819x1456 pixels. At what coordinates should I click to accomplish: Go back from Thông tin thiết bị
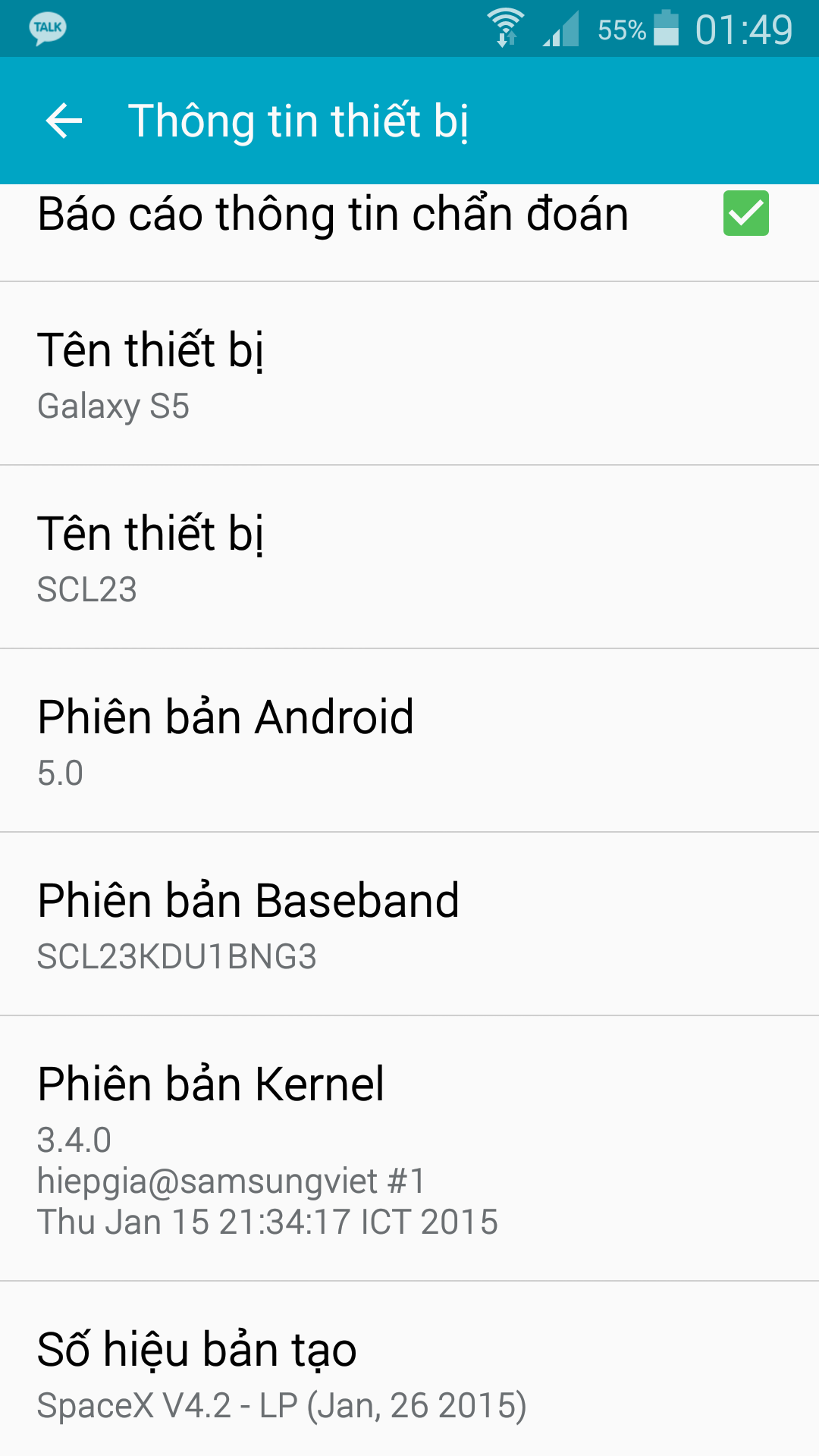click(64, 121)
